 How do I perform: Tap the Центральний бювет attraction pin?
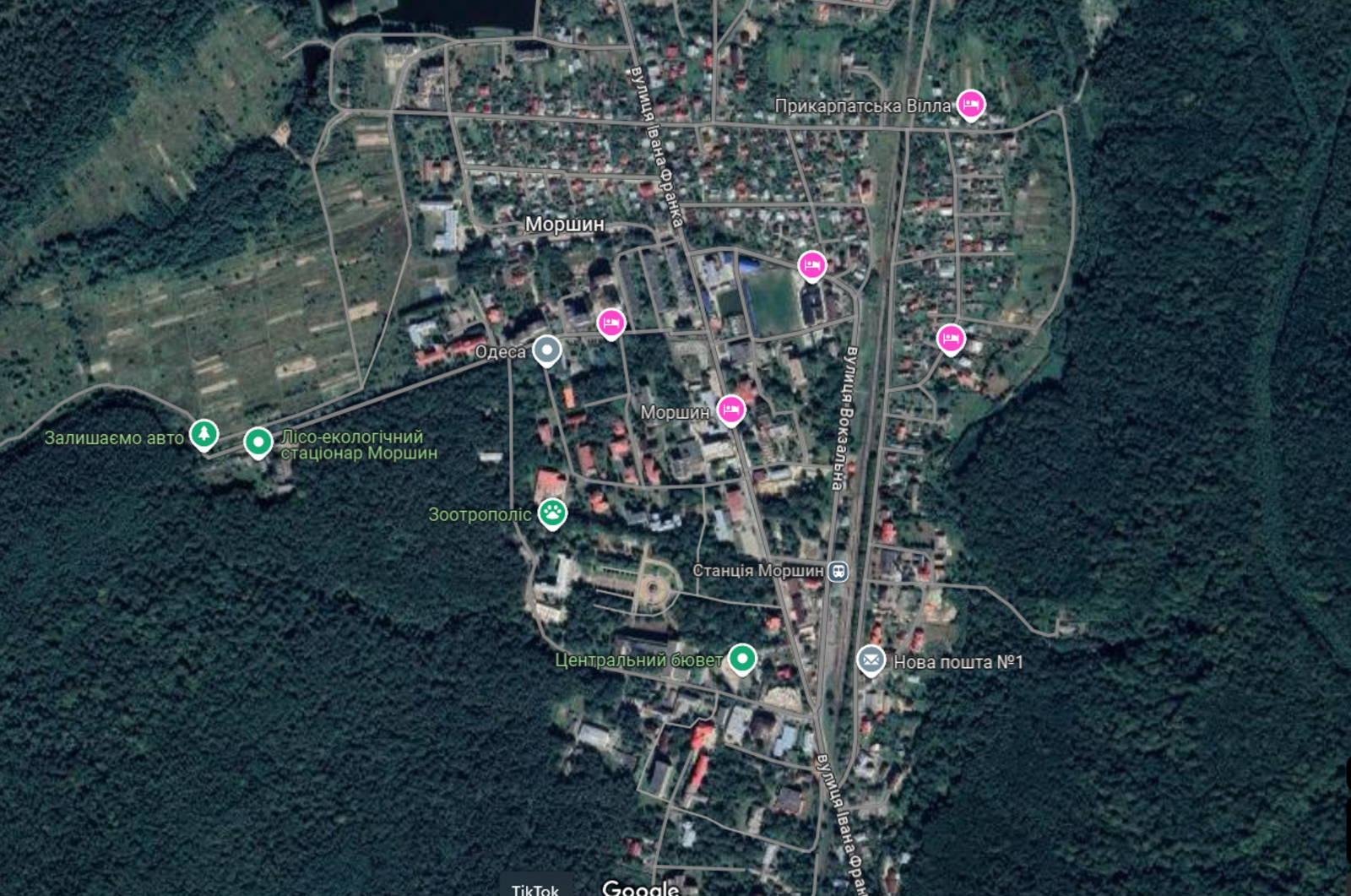pyautogui.click(x=742, y=658)
